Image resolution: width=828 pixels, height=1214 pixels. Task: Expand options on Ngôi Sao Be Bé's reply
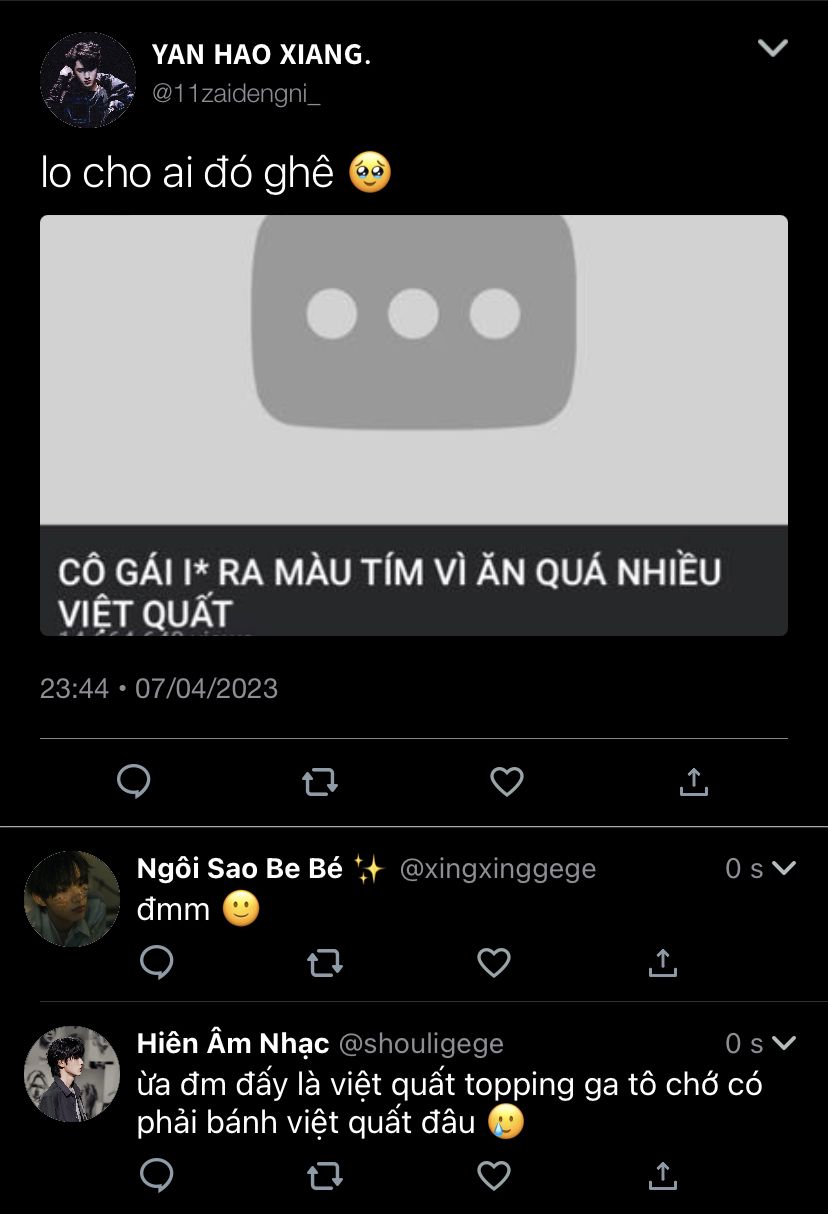click(784, 868)
